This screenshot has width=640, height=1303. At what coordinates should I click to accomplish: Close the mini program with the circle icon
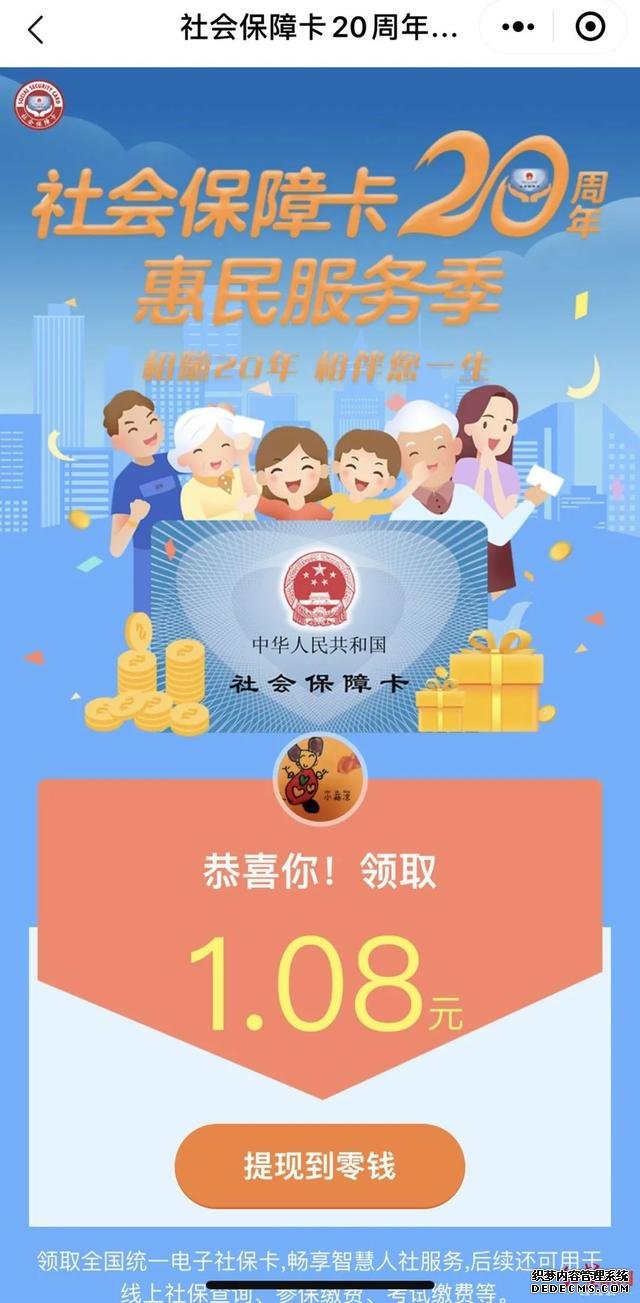point(591,28)
